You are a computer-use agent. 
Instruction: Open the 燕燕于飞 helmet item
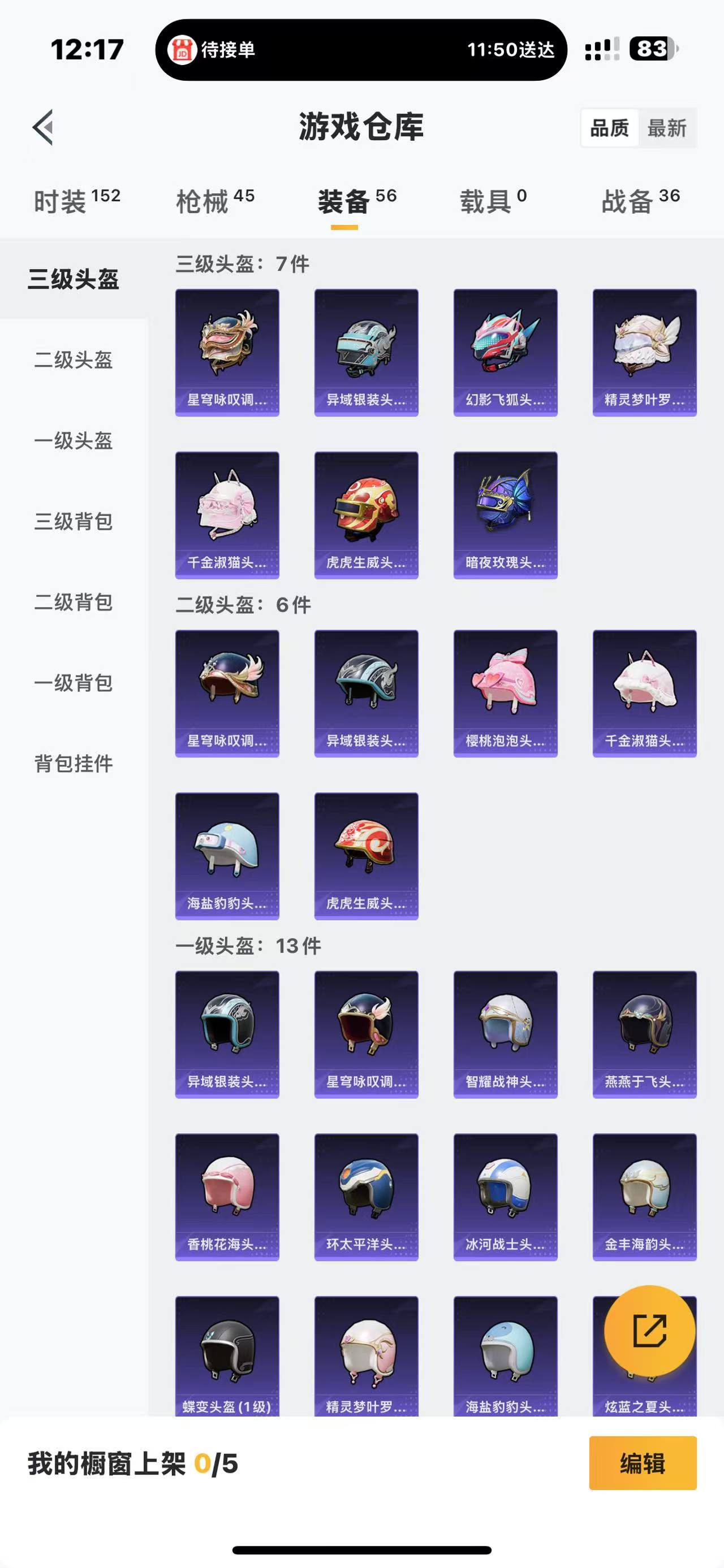644,1034
